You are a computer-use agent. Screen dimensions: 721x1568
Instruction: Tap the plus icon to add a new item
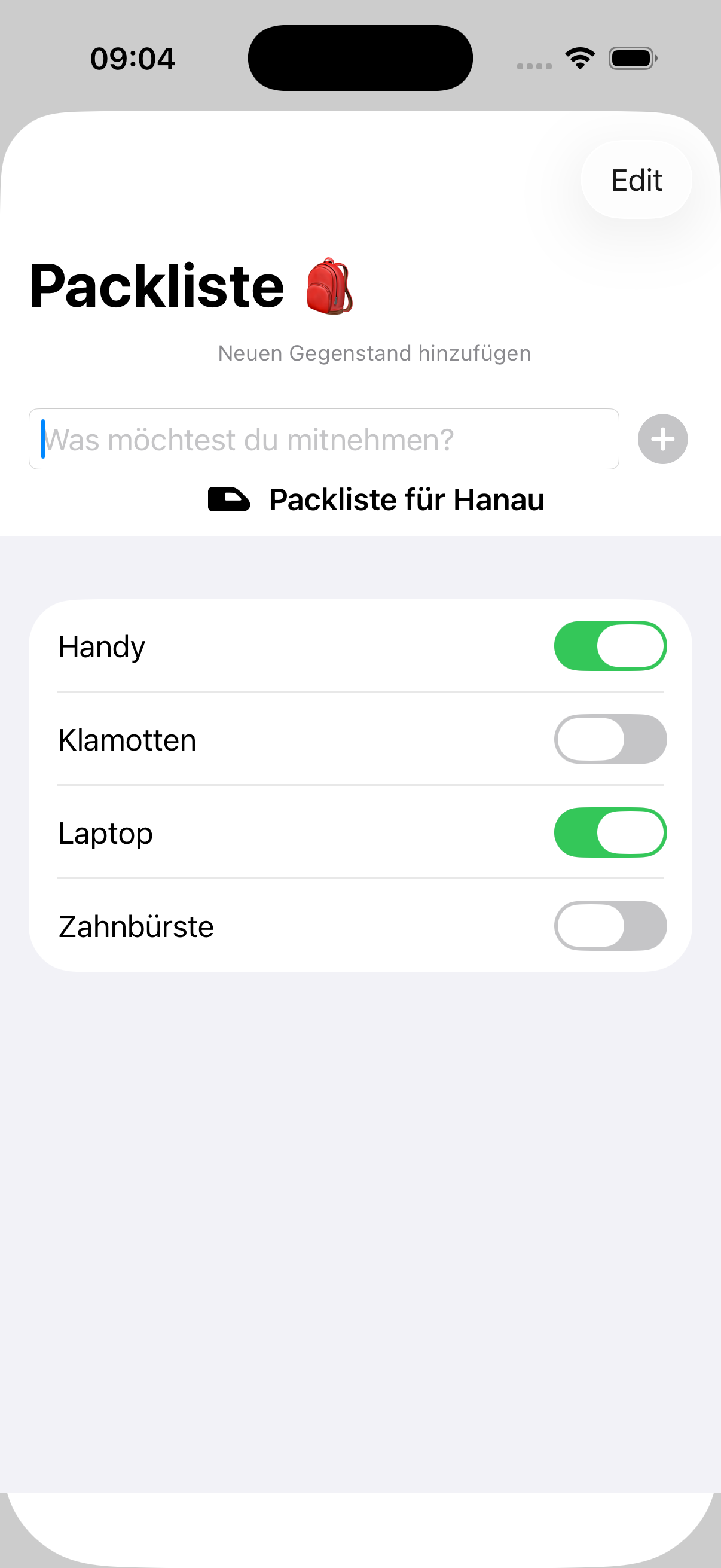pyautogui.click(x=662, y=439)
